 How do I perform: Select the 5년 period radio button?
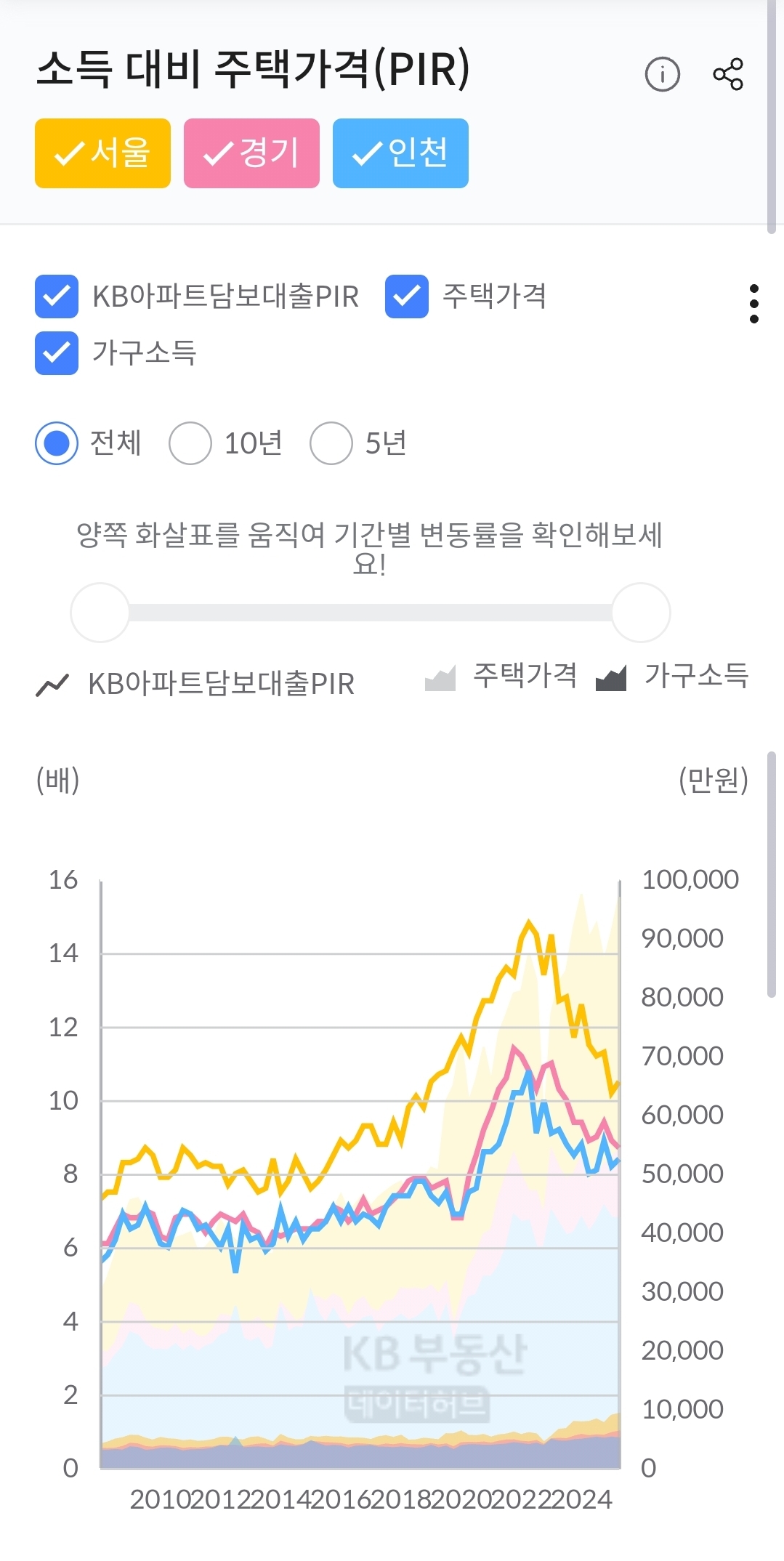click(x=331, y=442)
